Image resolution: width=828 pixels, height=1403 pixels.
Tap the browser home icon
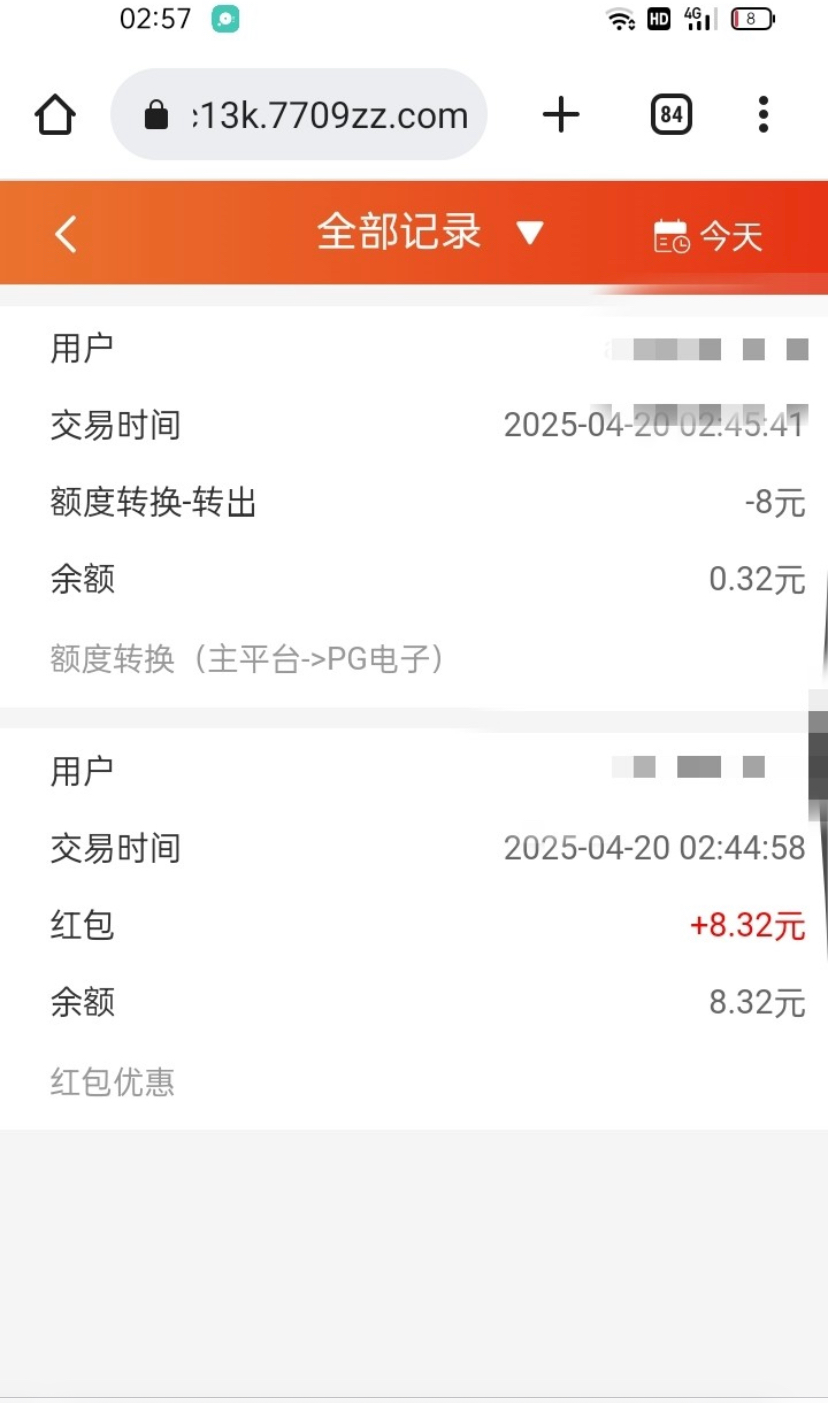pos(55,116)
